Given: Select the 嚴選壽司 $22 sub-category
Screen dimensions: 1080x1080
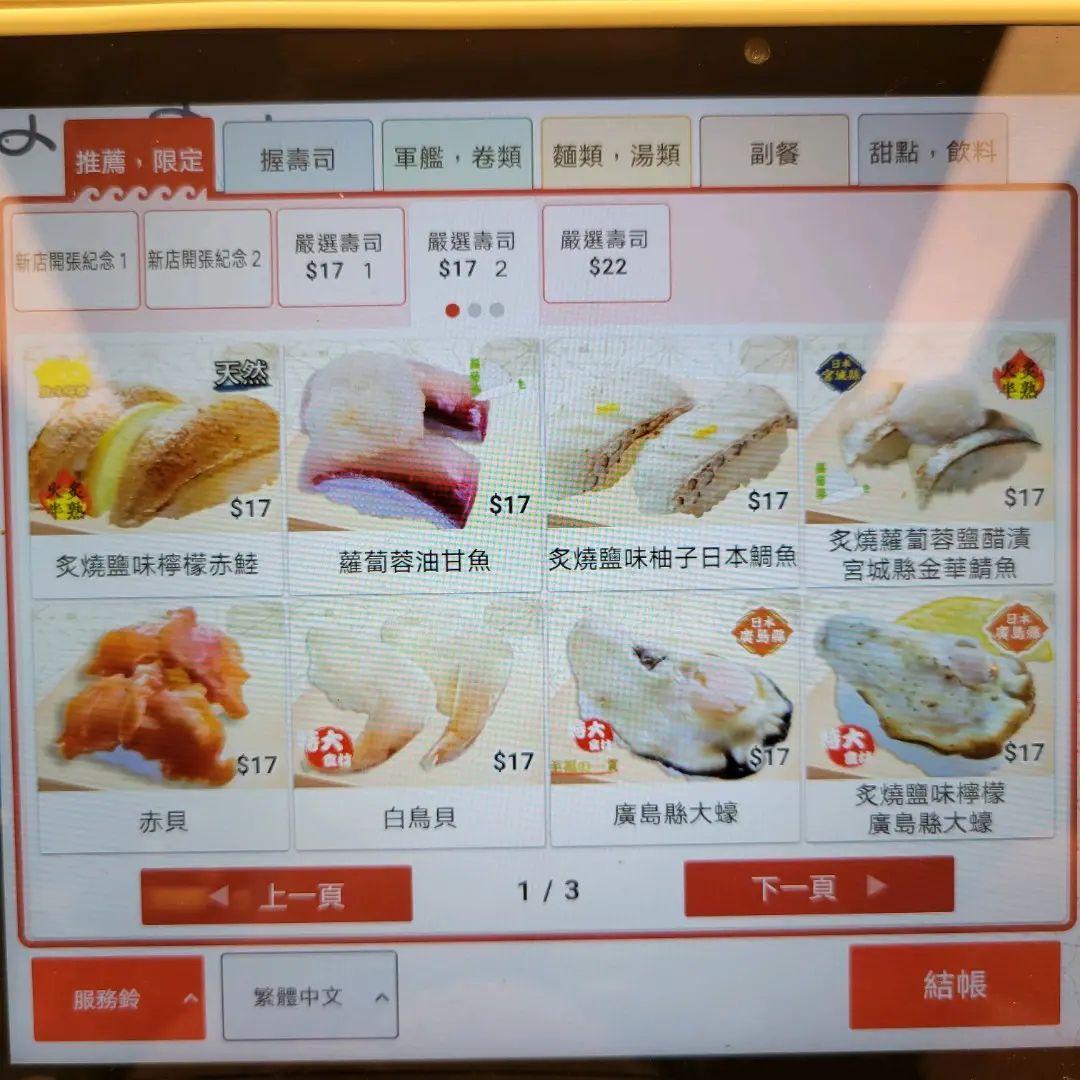Looking at the screenshot, I should click(606, 253).
